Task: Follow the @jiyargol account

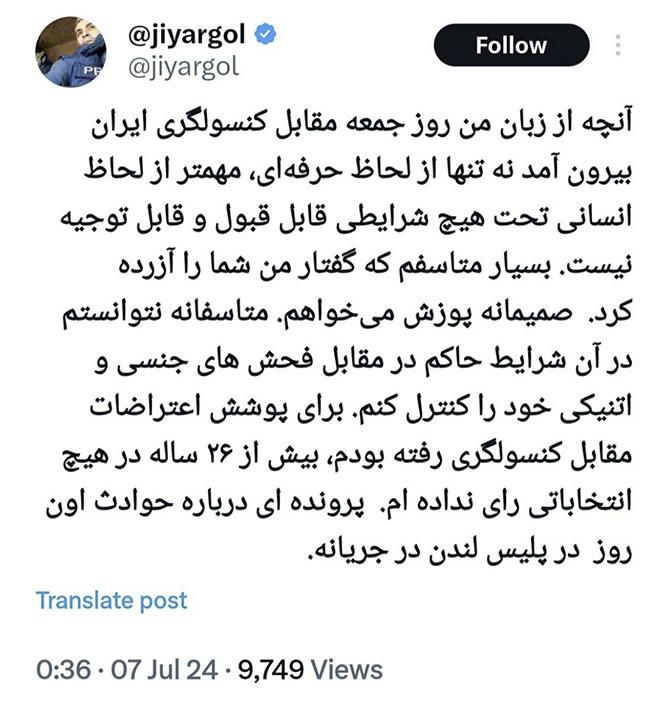Action: [511, 46]
